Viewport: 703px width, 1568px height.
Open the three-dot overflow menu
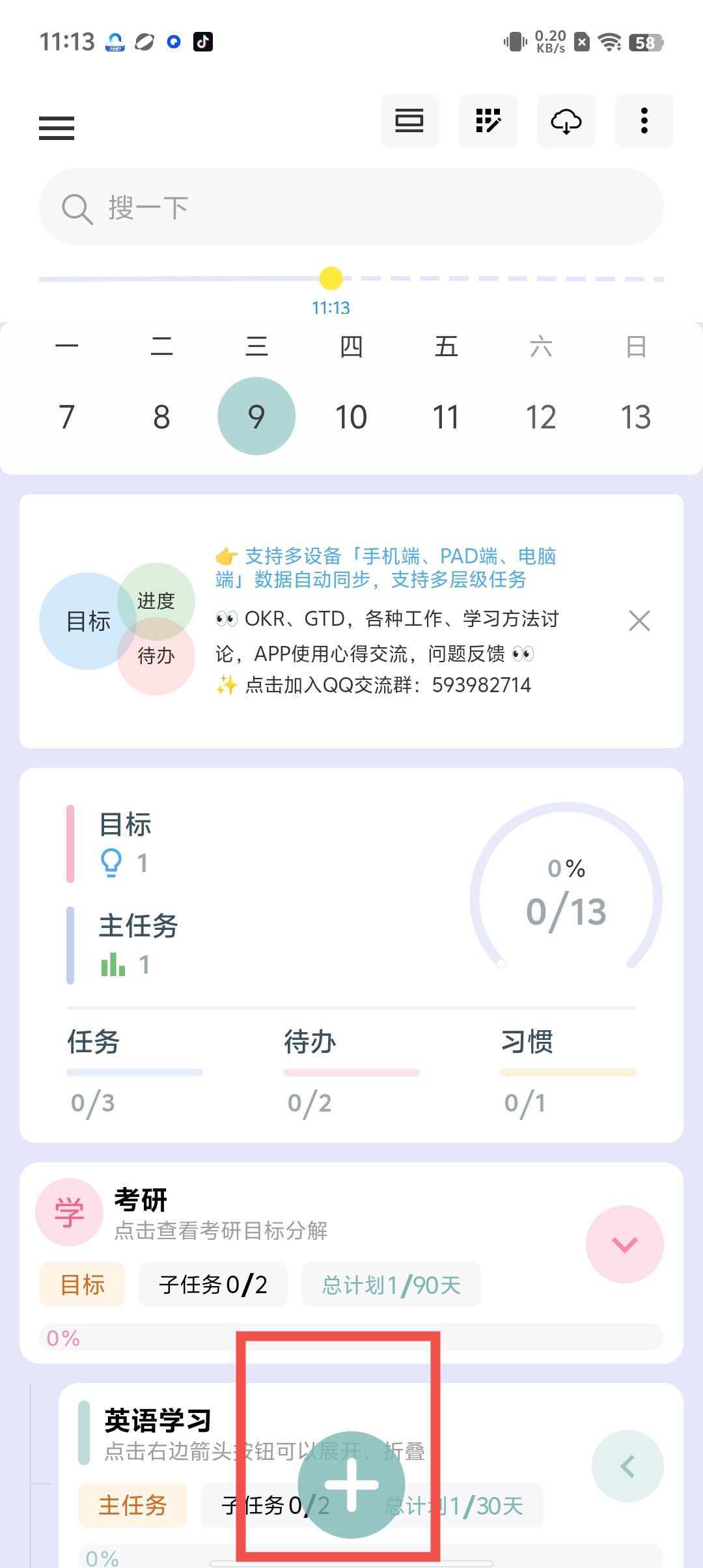644,121
